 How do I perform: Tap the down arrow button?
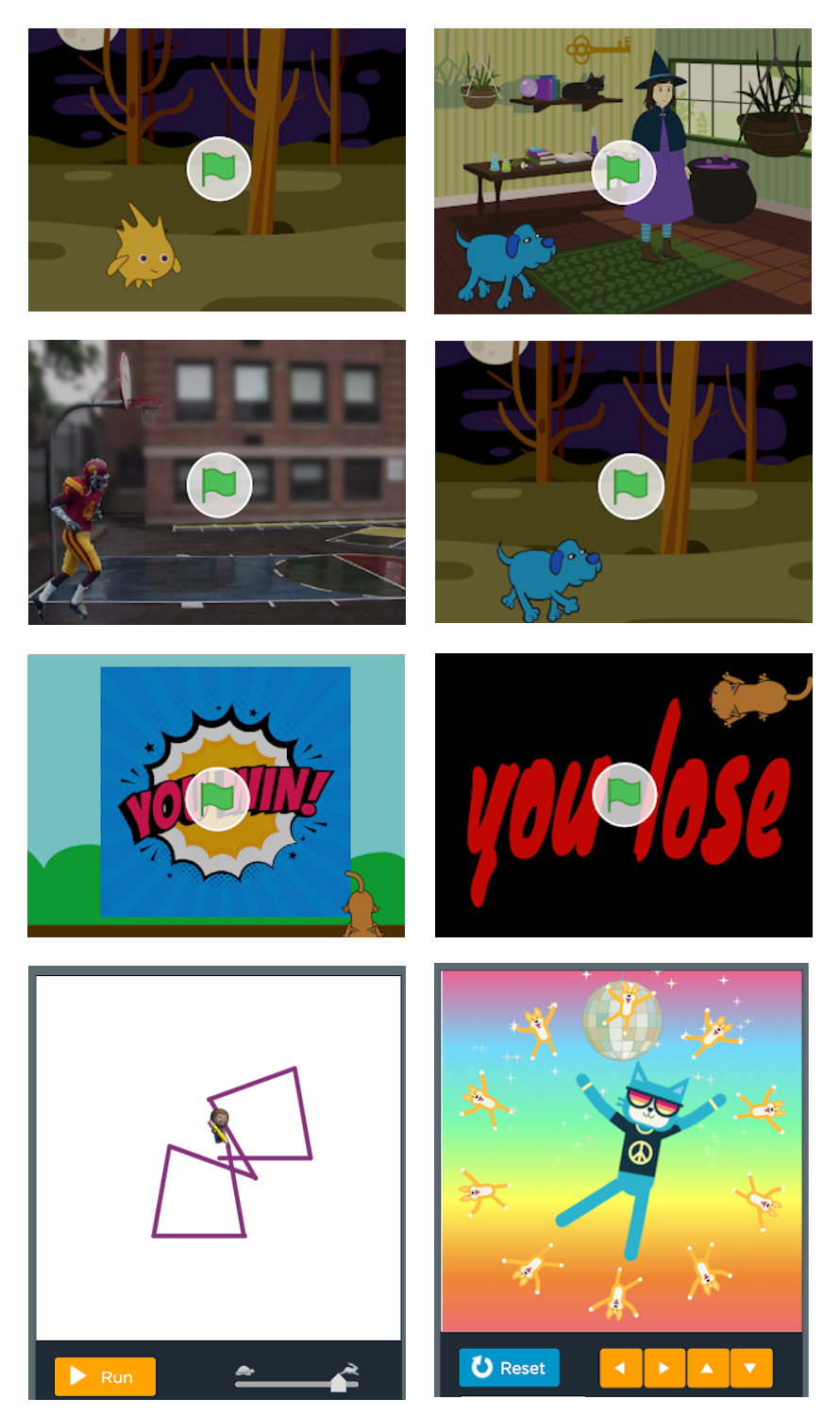750,1368
